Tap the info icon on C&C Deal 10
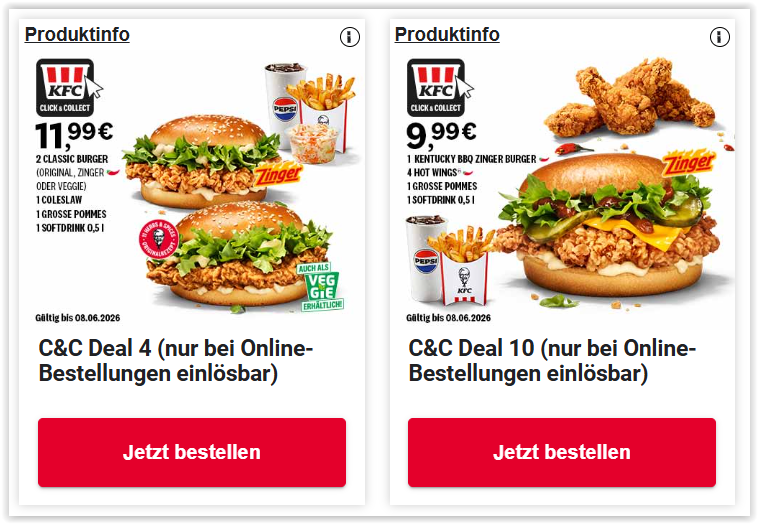Image resolution: width=758 pixels, height=524 pixels. (x=719, y=37)
